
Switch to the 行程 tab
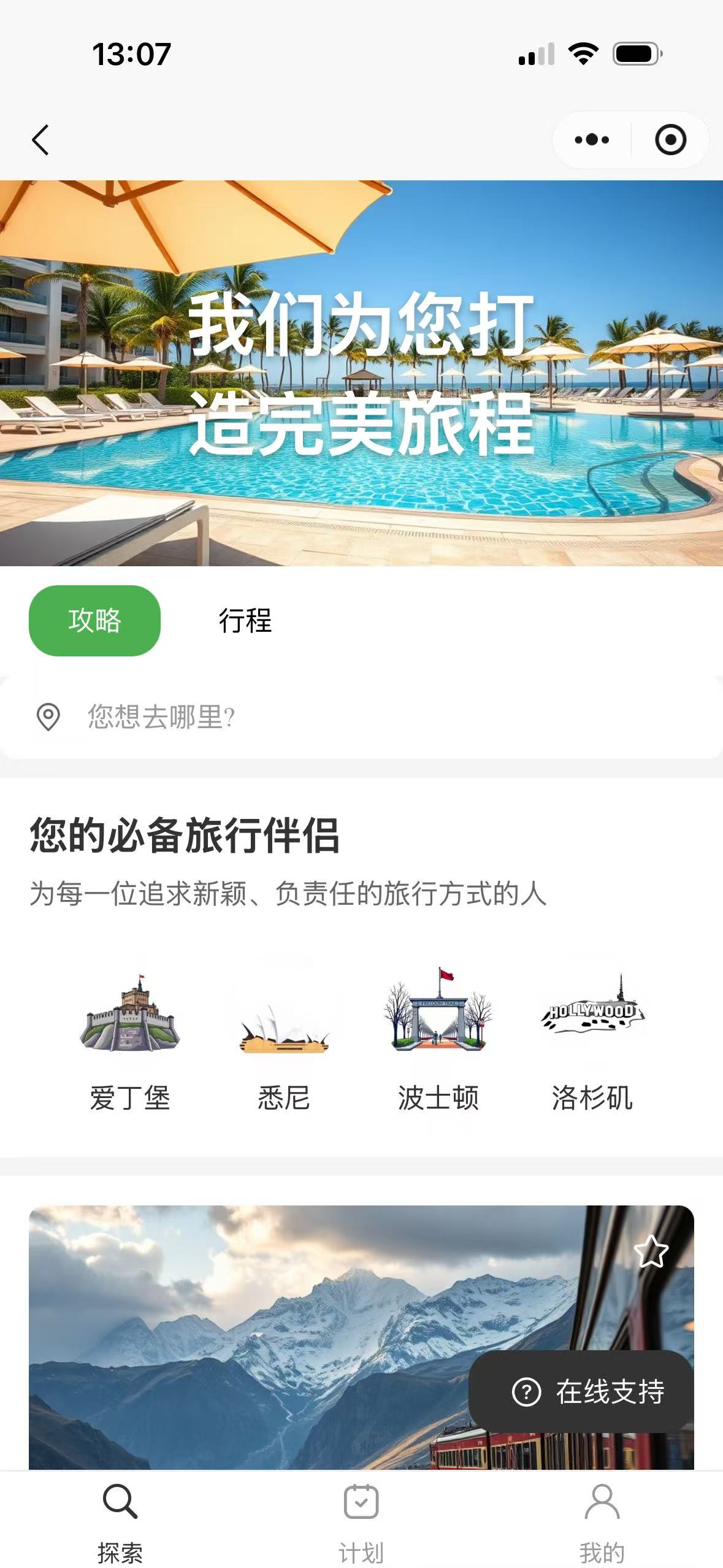pyautogui.click(x=246, y=620)
